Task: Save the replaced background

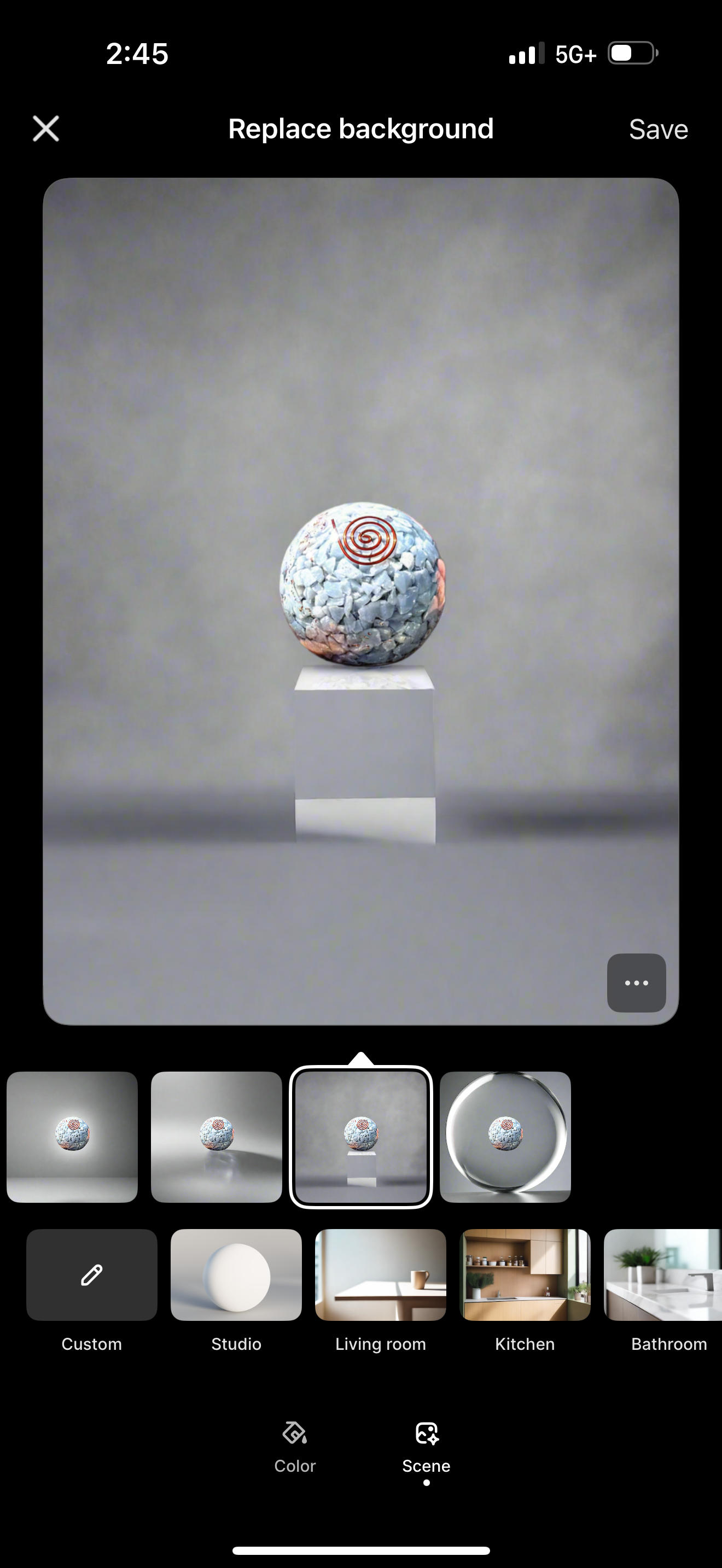Action: tap(658, 129)
